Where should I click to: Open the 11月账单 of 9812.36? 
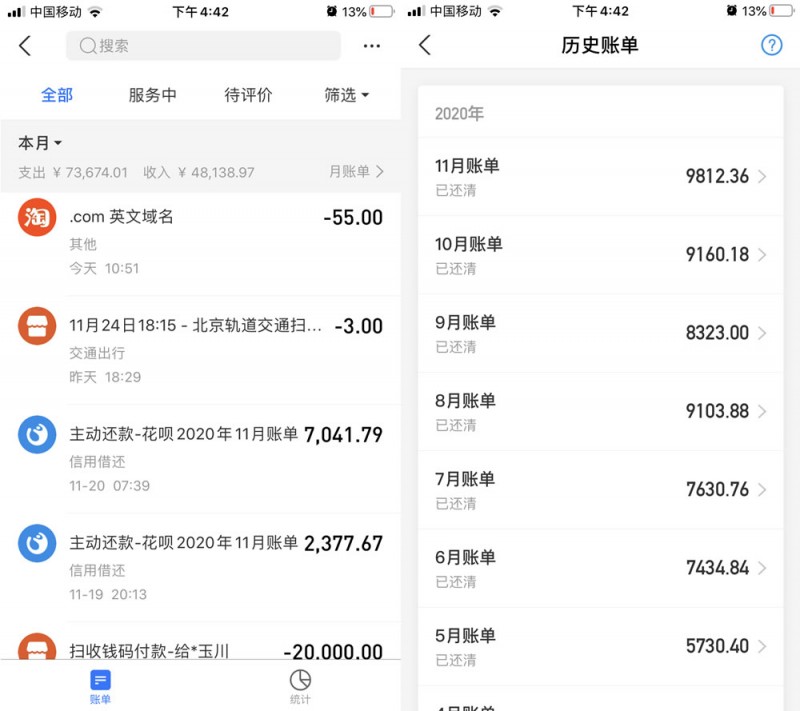point(600,176)
